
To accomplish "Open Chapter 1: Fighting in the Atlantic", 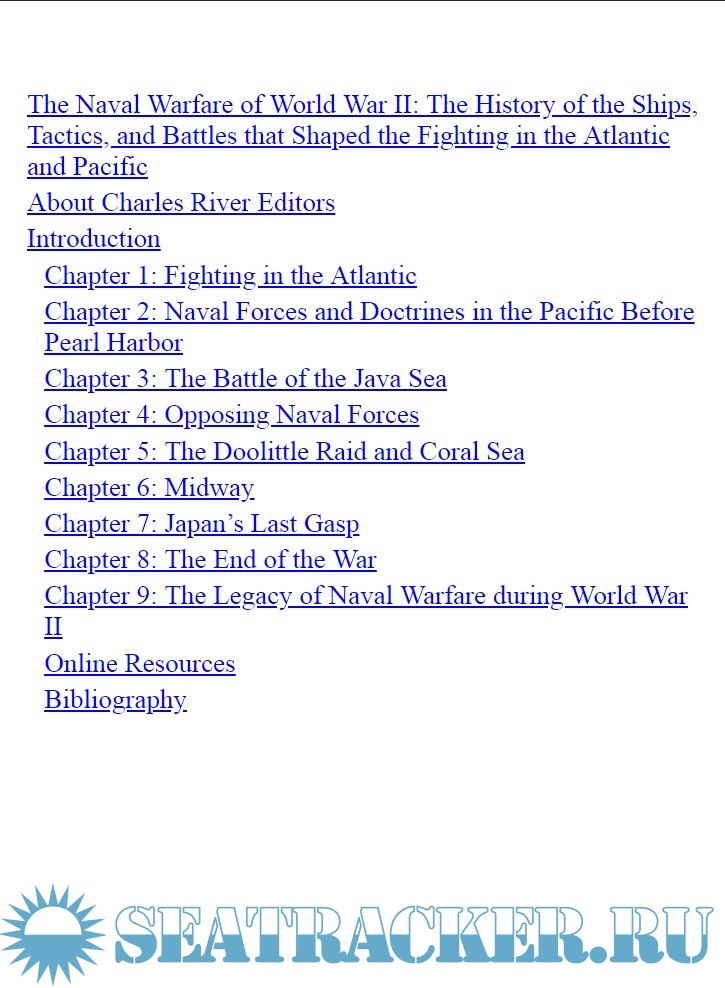I will 230,275.
